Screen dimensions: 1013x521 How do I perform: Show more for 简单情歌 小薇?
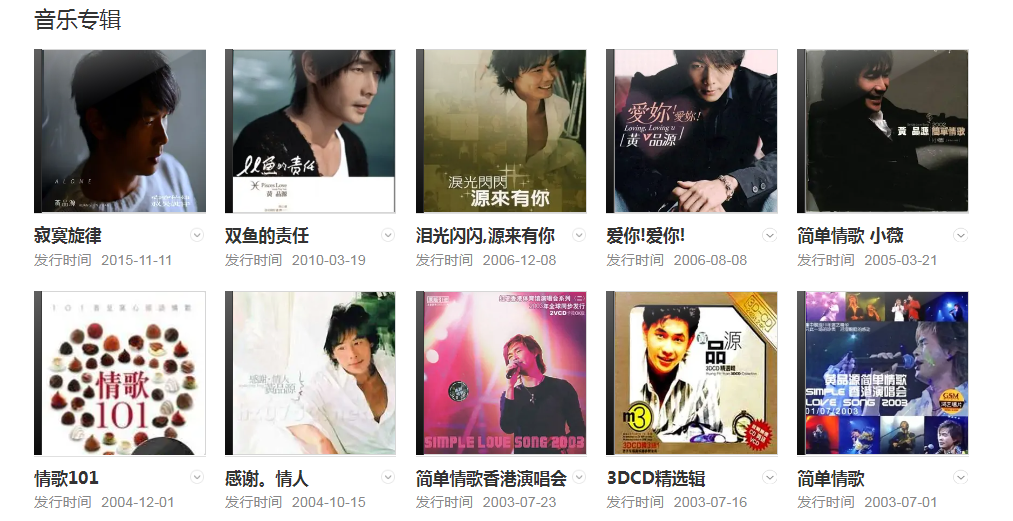point(960,235)
